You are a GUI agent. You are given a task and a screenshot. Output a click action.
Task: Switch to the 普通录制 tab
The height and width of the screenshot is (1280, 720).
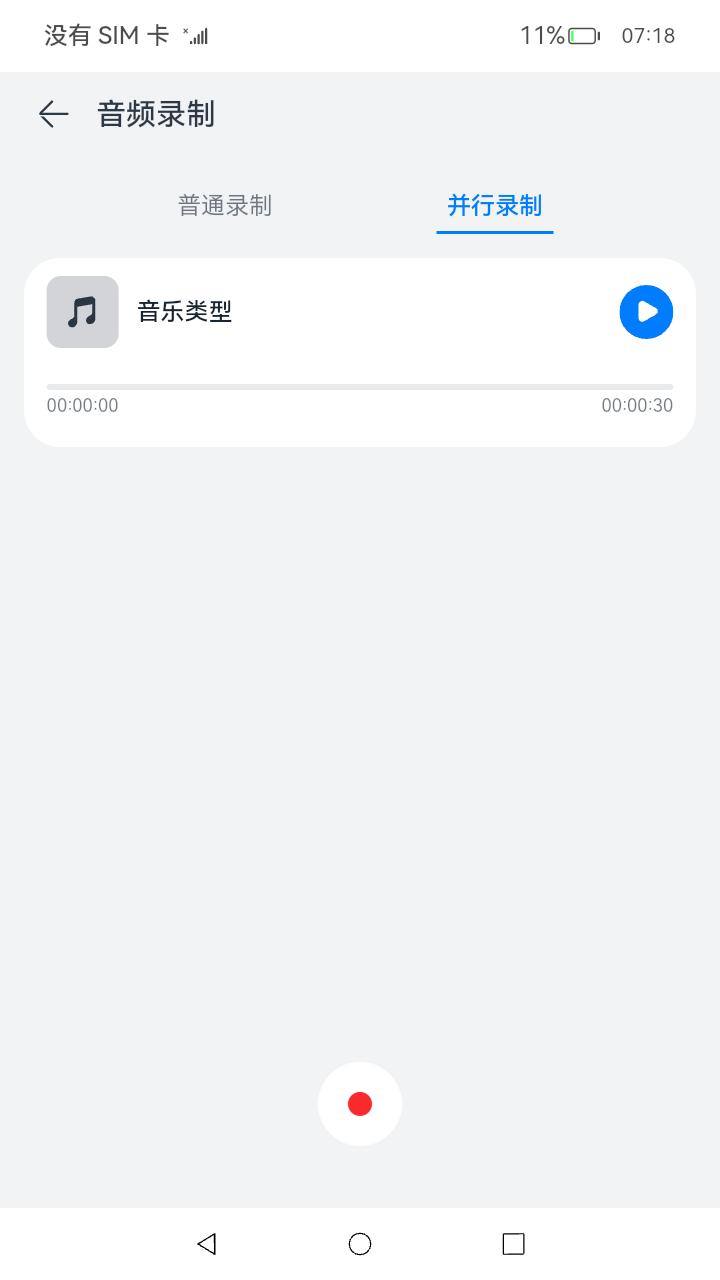click(225, 206)
